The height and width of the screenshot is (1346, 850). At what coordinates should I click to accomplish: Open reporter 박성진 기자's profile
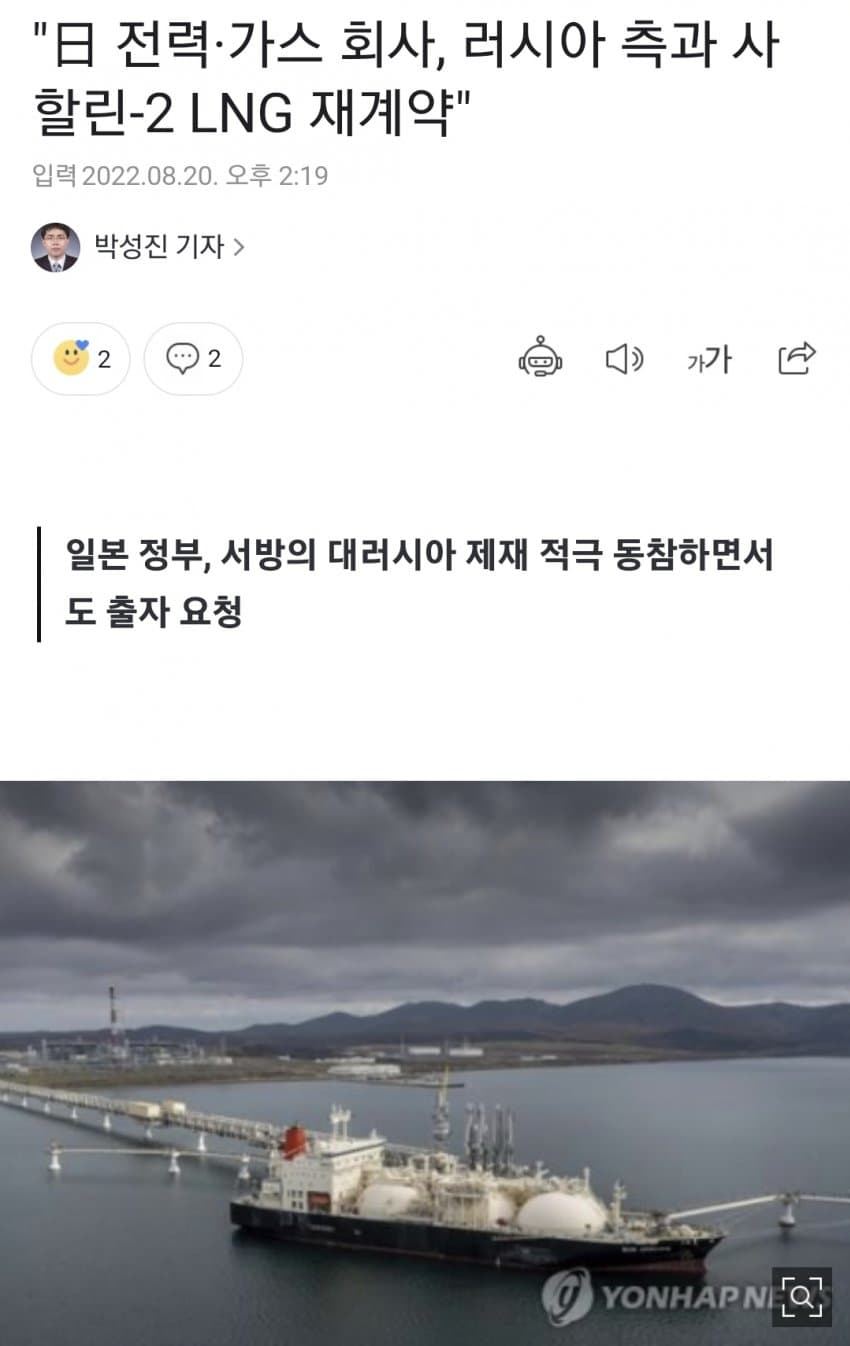(x=158, y=246)
